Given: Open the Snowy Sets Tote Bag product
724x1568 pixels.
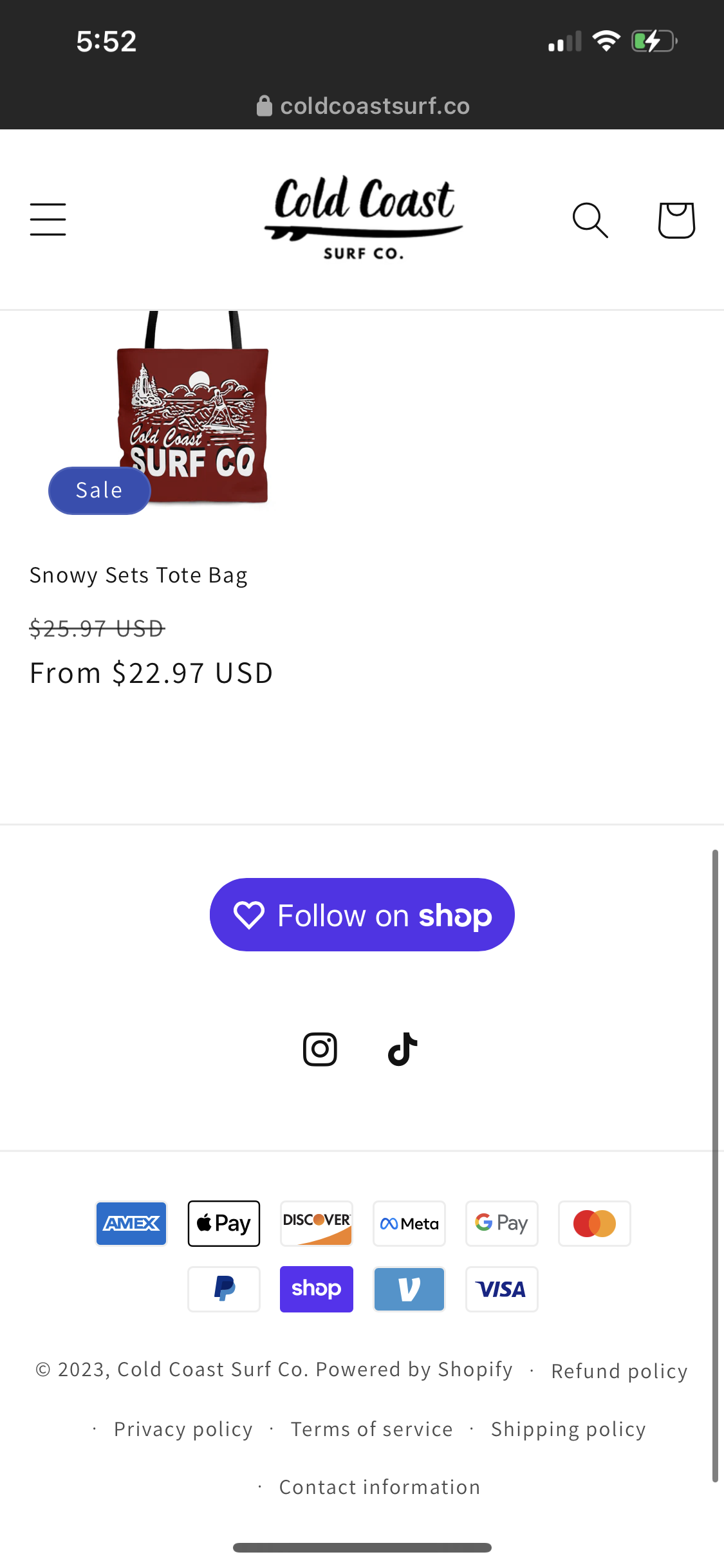Looking at the screenshot, I should tap(138, 575).
